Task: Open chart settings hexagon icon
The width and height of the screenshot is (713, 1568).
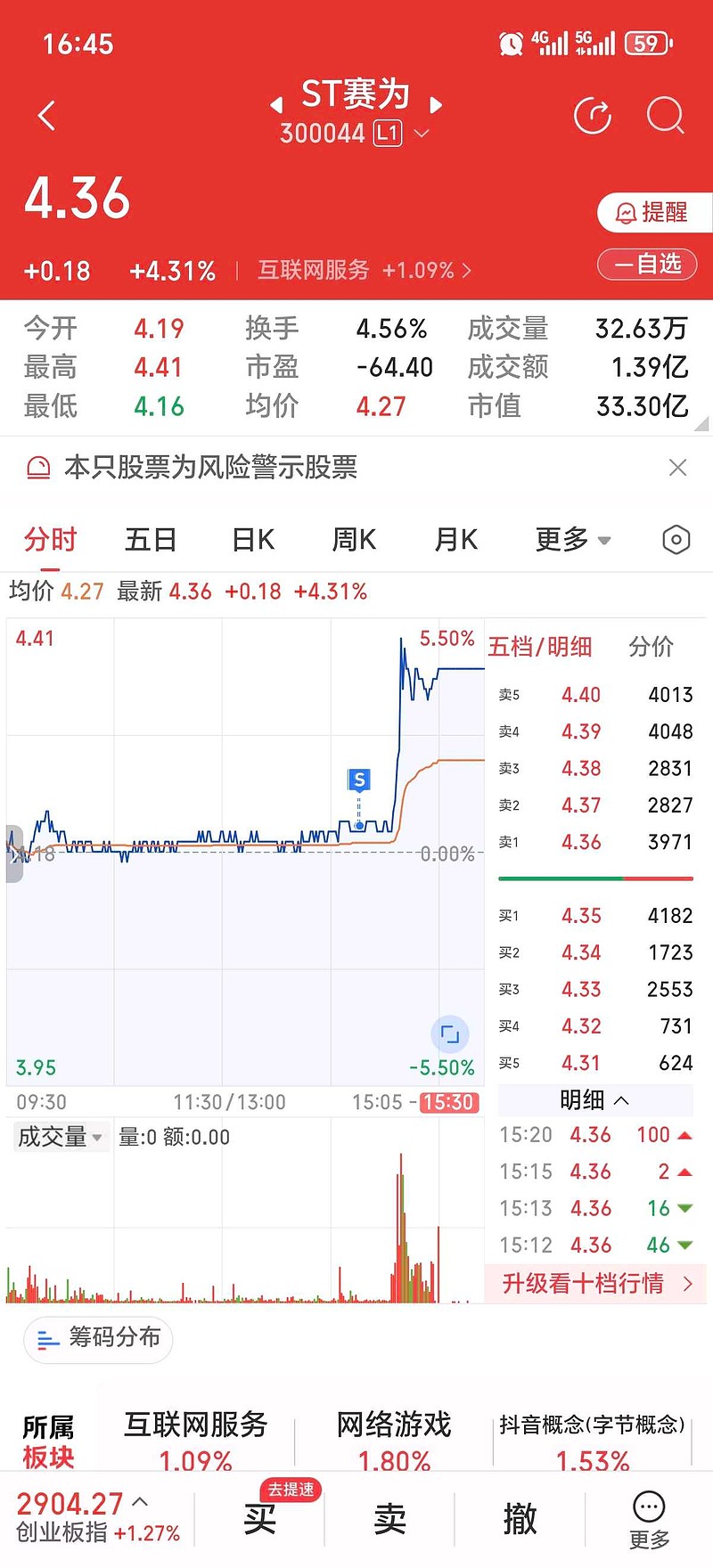Action: (676, 539)
